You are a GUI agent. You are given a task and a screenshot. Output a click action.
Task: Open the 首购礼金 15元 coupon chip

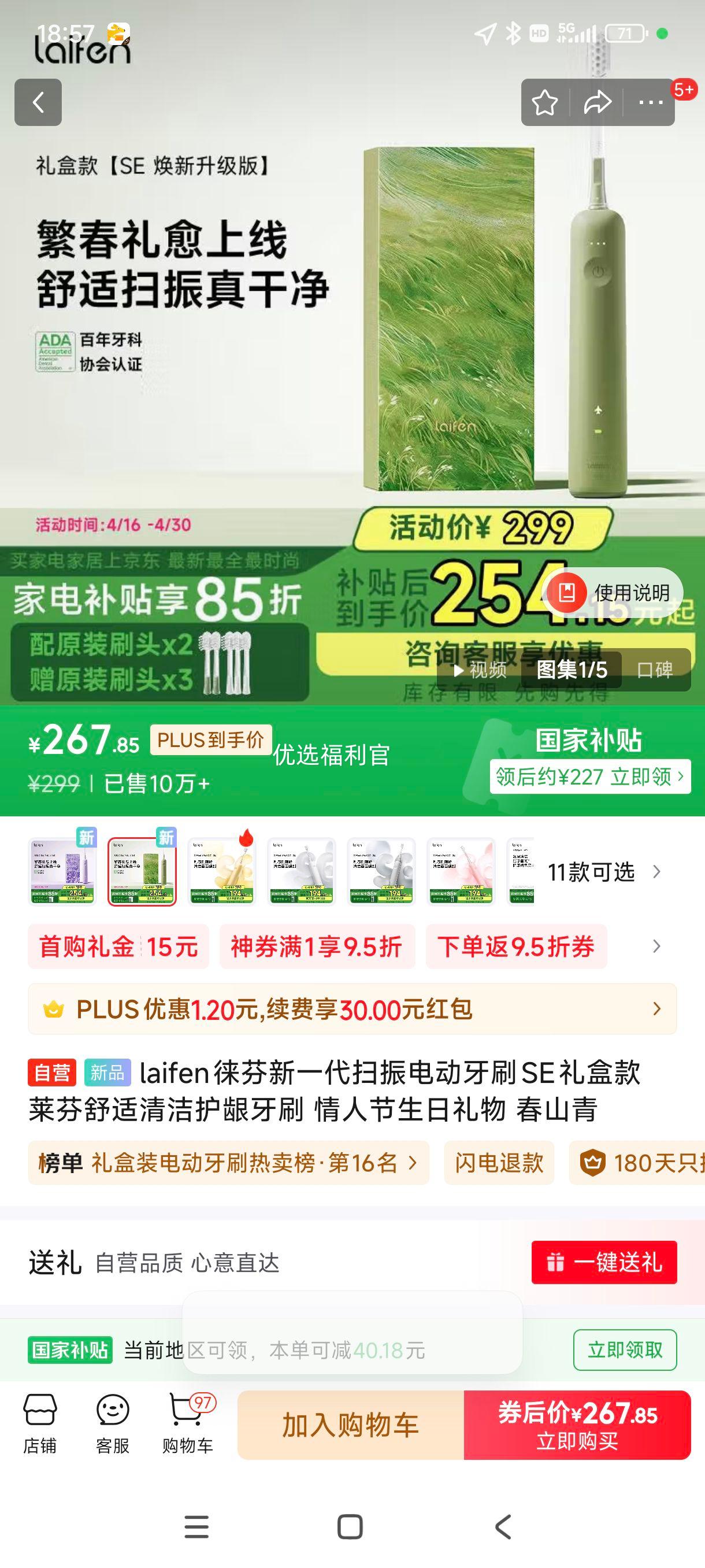pyautogui.click(x=118, y=946)
